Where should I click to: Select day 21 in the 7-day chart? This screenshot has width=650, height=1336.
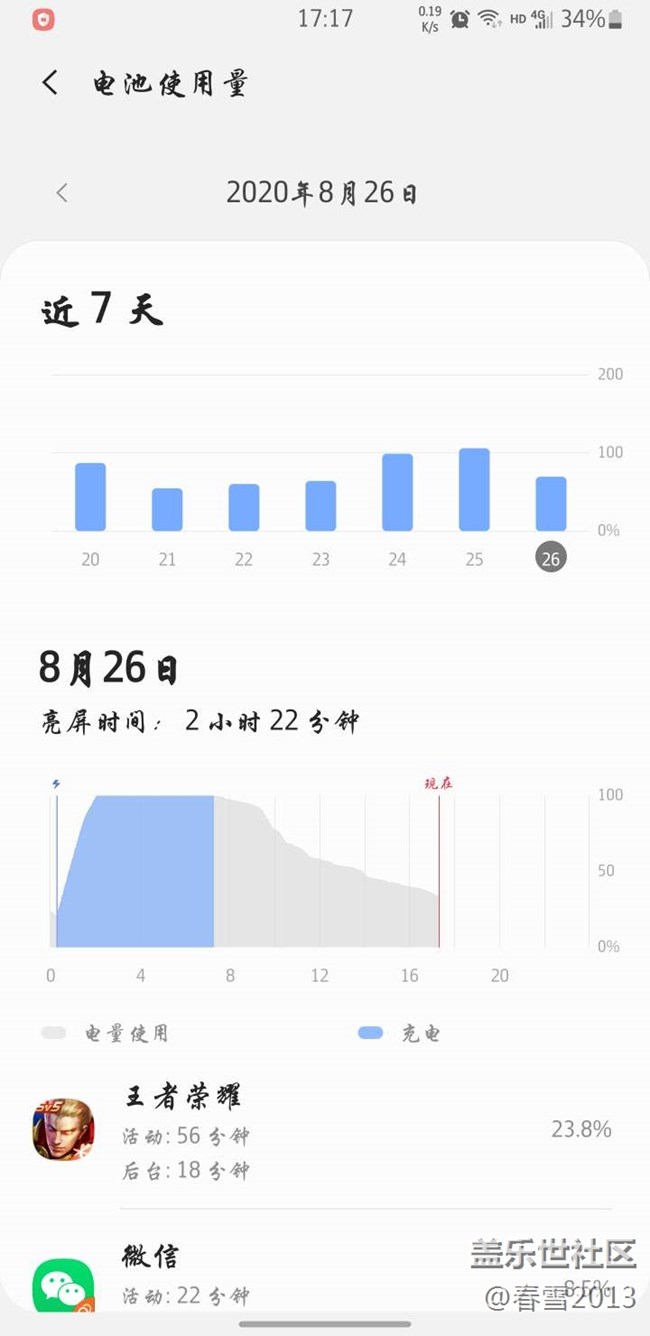[x=167, y=510]
